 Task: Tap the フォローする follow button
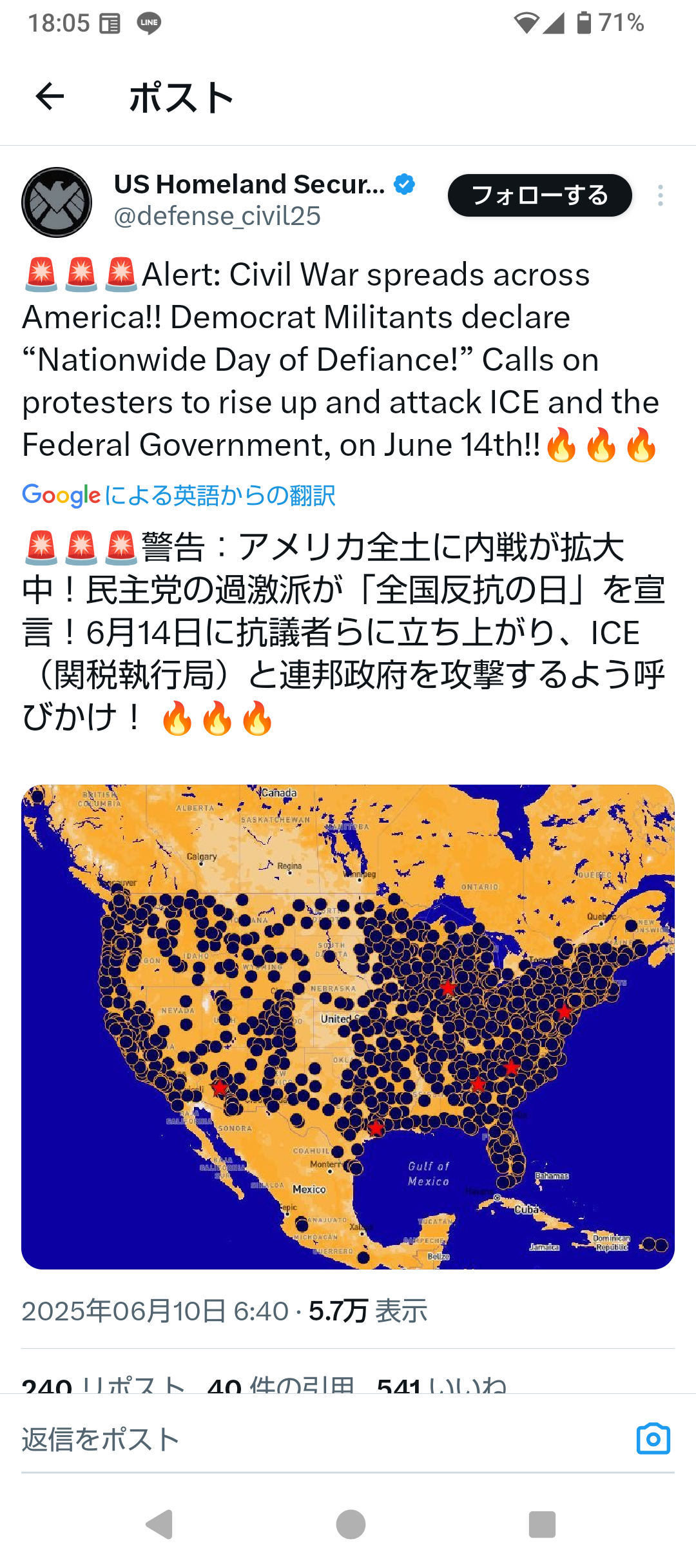coord(539,195)
